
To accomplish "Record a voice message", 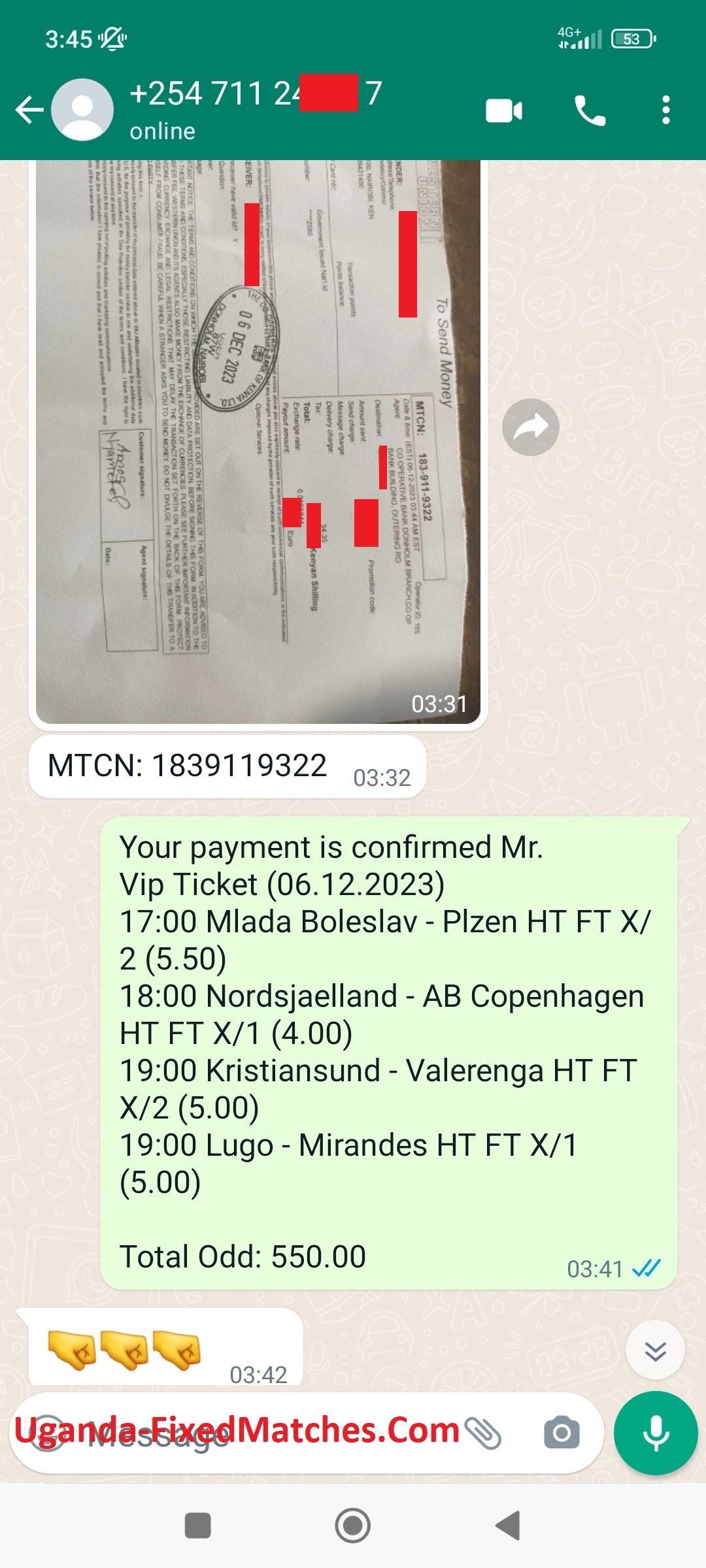I will pos(656,1433).
